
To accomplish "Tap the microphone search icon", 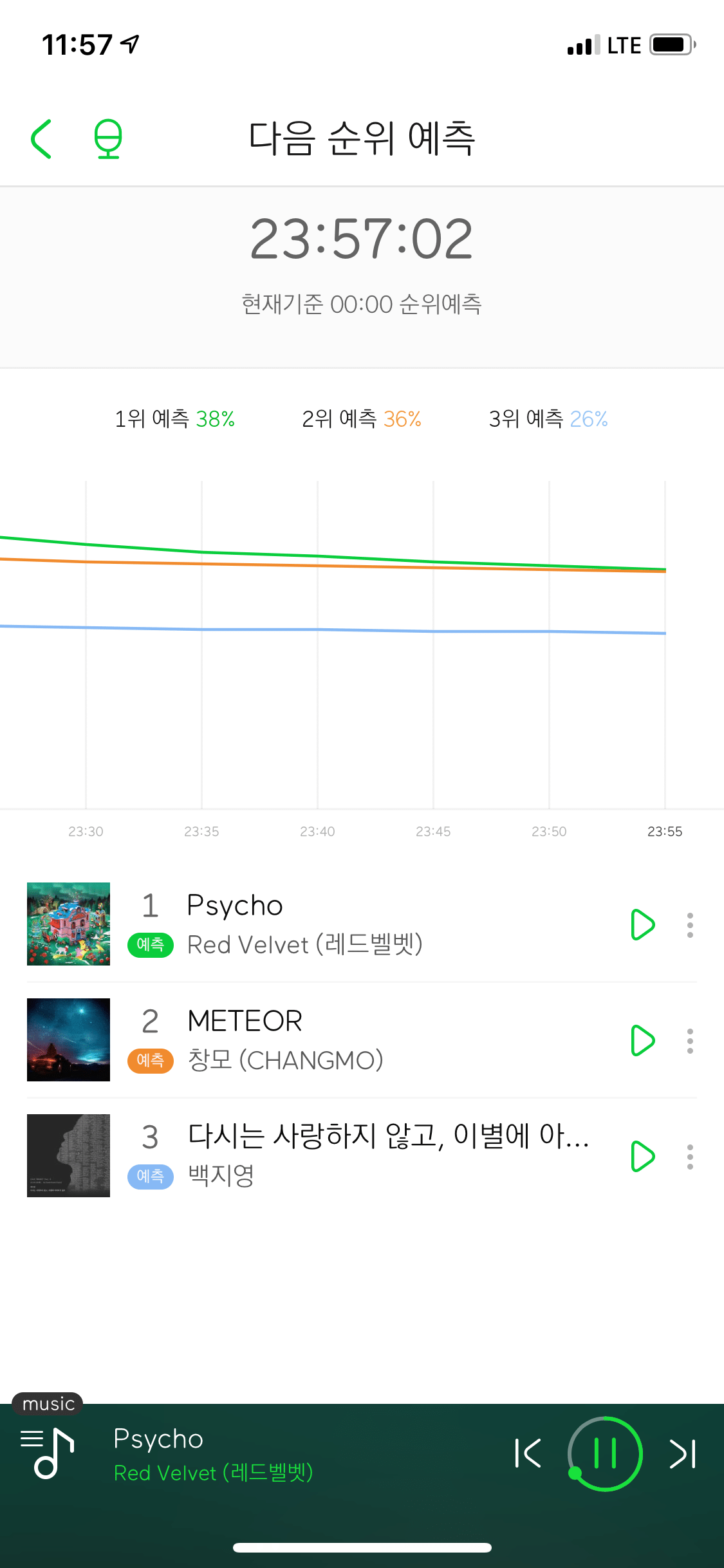I will [x=108, y=139].
